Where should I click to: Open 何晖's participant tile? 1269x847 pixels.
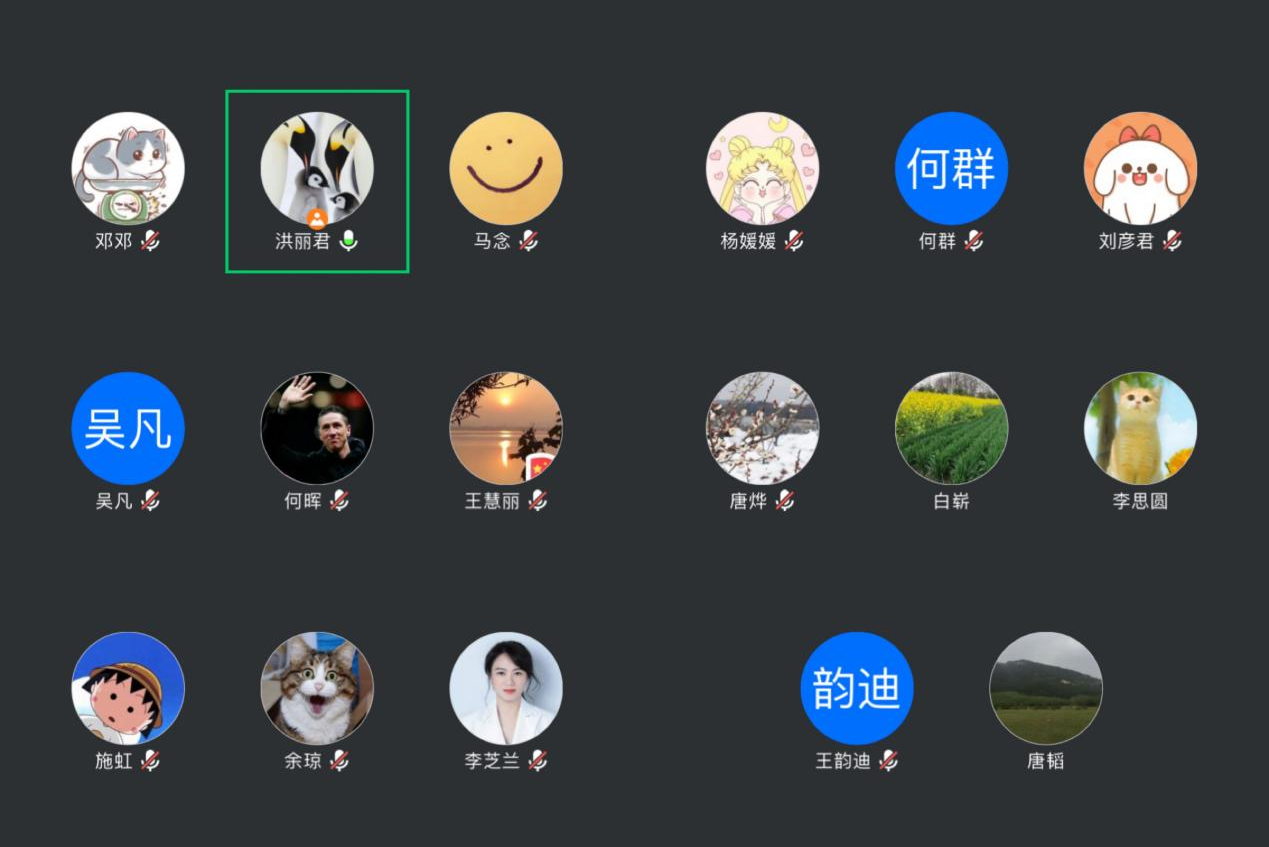tap(317, 428)
